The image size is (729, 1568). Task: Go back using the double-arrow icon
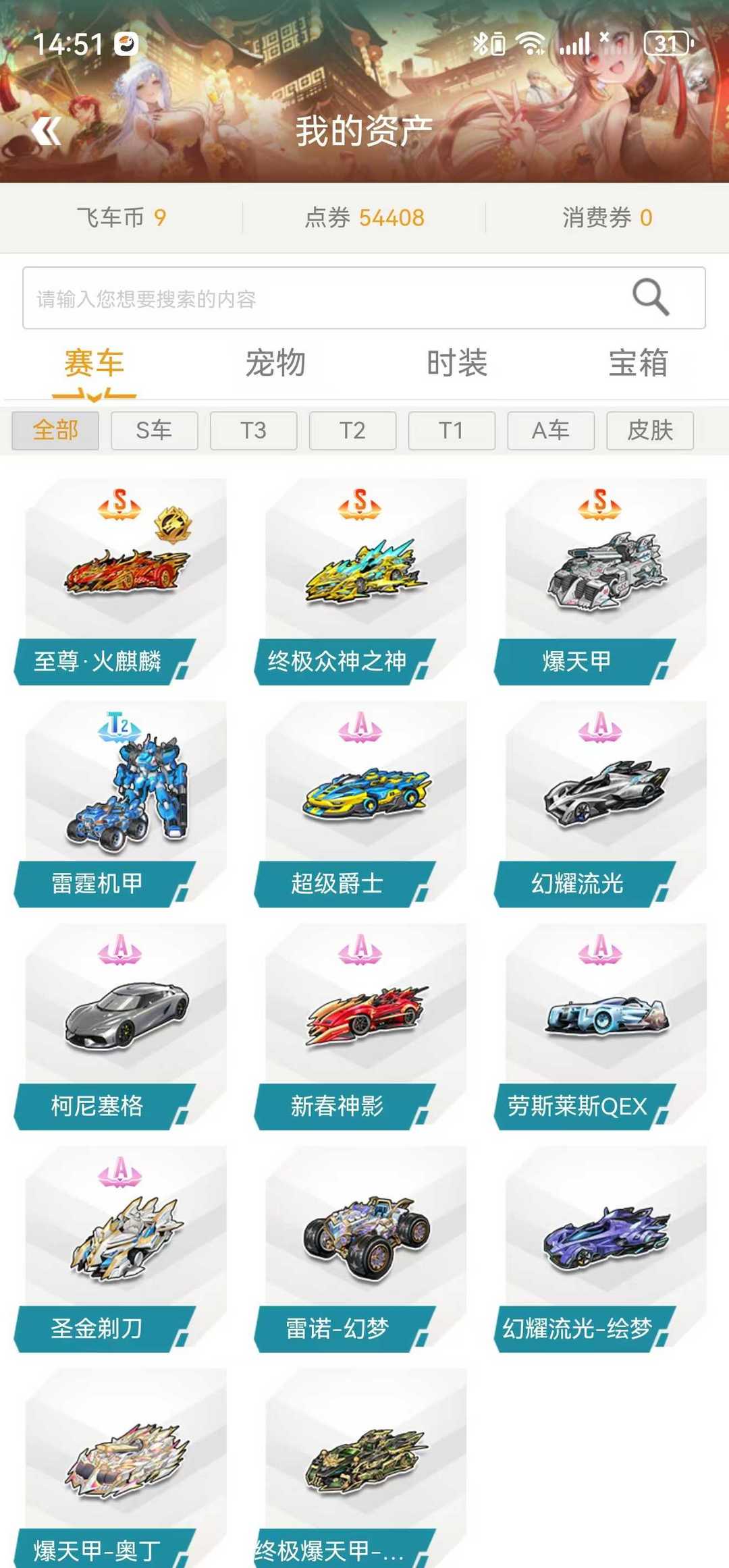[x=46, y=131]
